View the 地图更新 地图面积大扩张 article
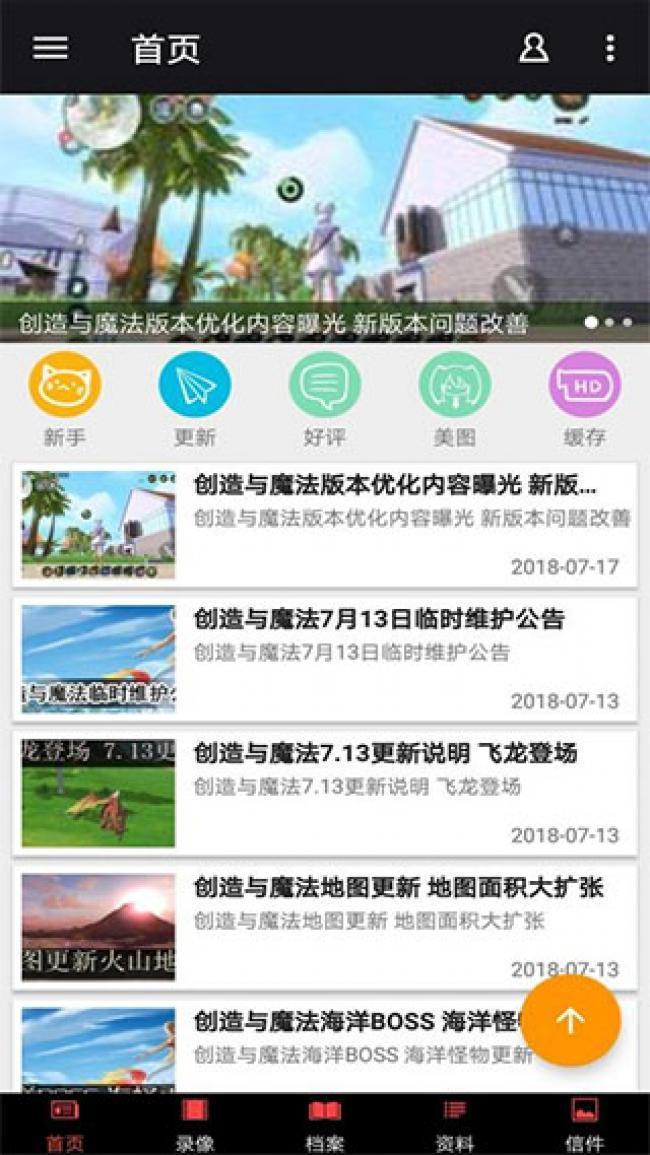 pos(324,927)
